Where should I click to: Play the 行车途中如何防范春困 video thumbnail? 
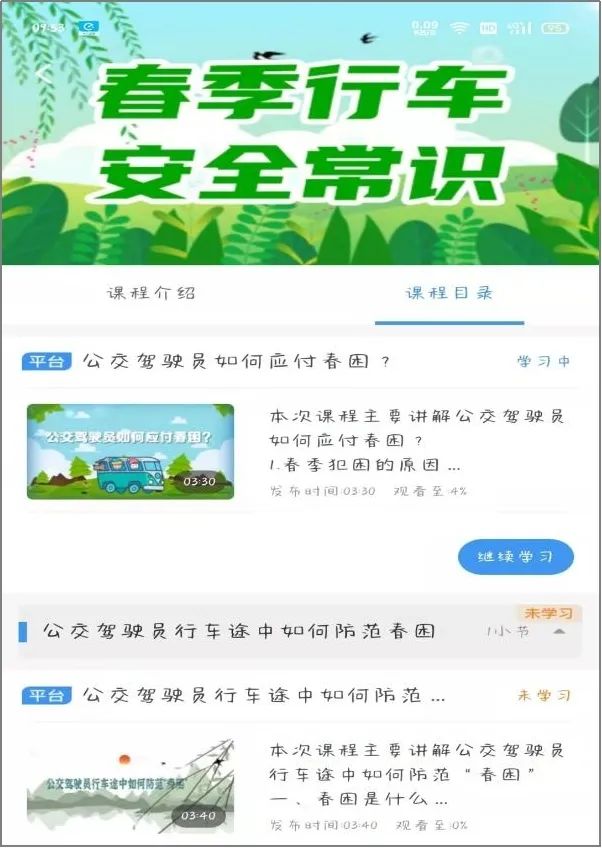[130, 787]
